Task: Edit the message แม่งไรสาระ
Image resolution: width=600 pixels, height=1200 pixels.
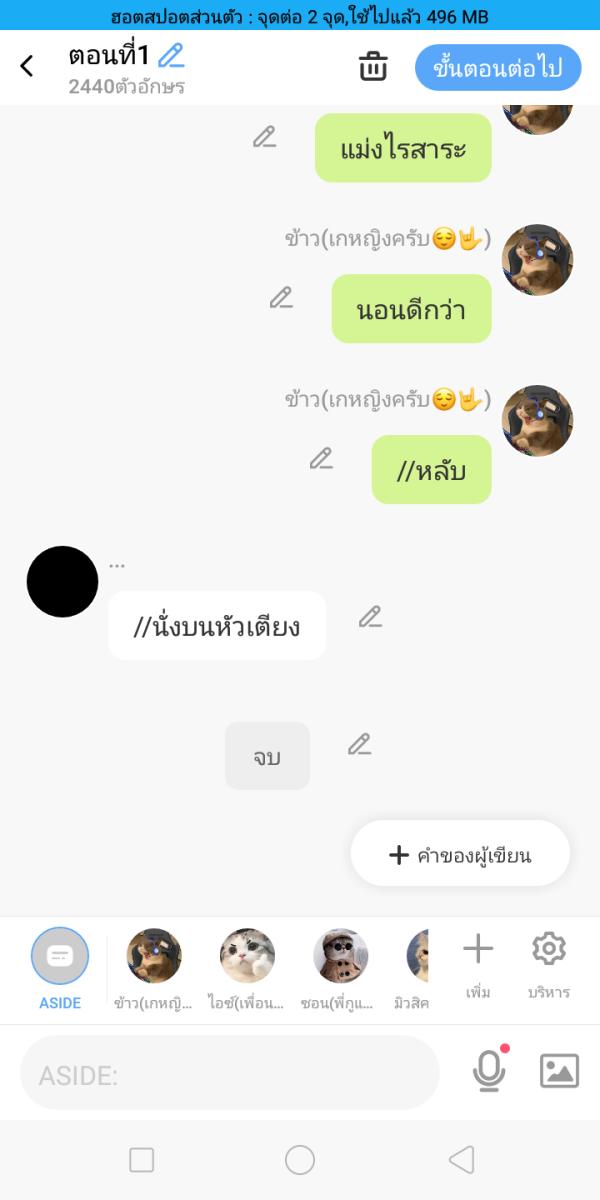Action: click(x=264, y=137)
